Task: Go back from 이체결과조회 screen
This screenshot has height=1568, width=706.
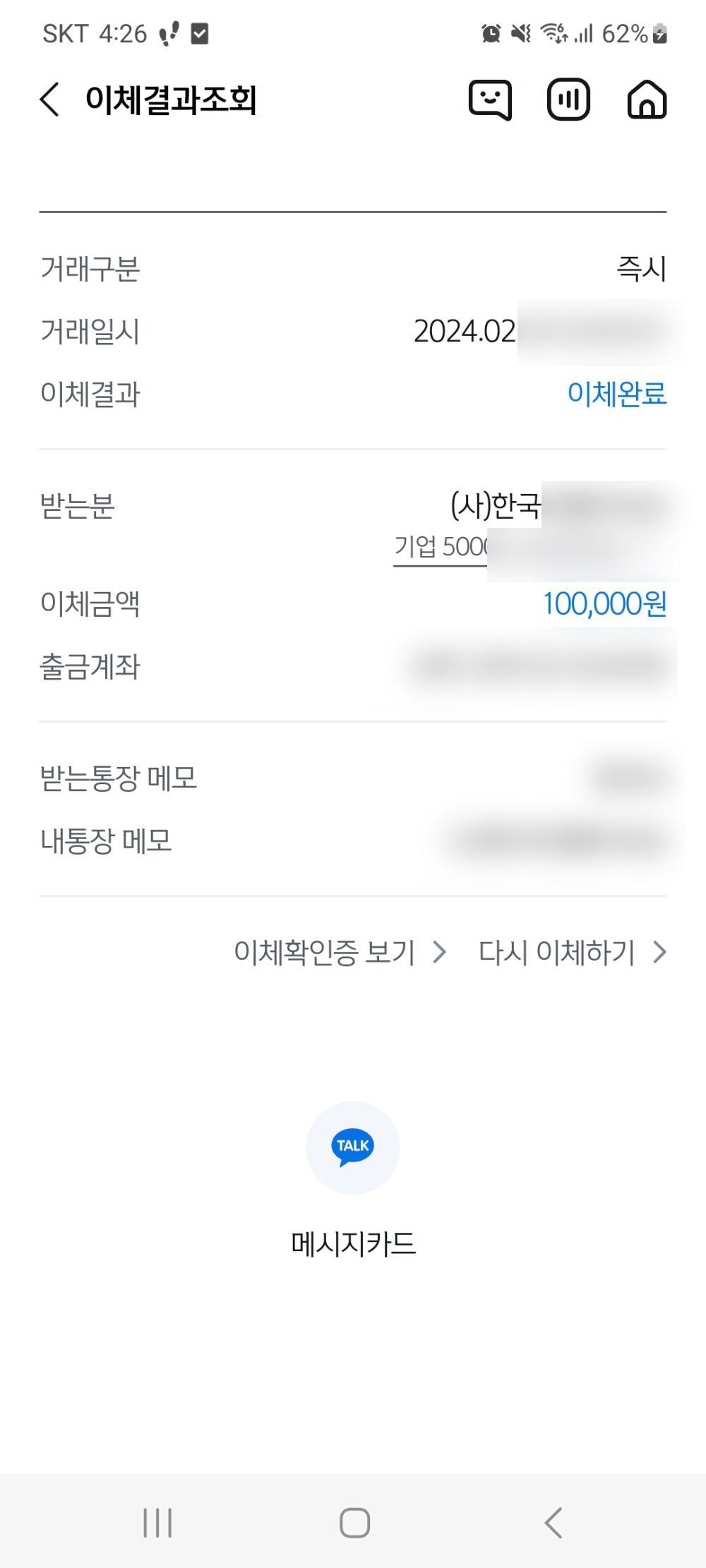Action: [49, 99]
